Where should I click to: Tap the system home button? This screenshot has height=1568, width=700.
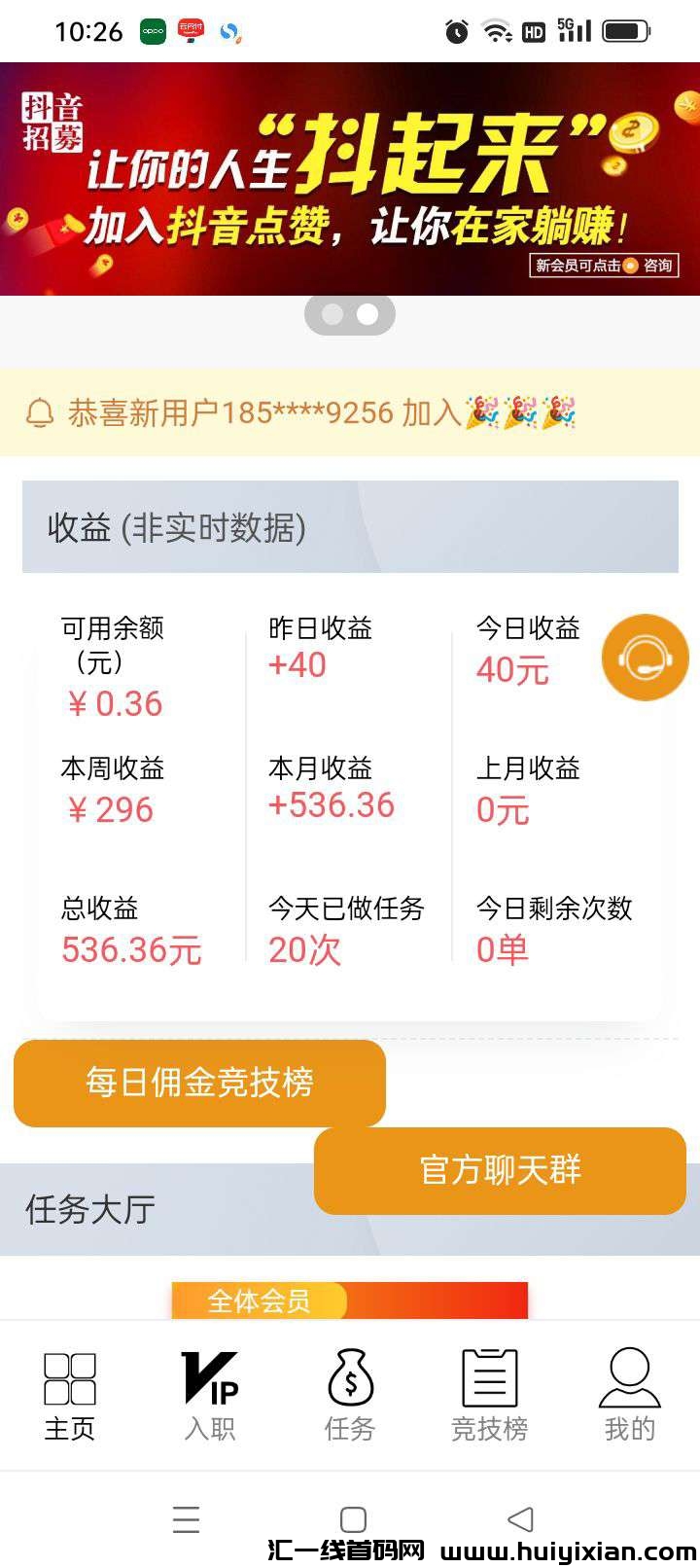tap(353, 1519)
